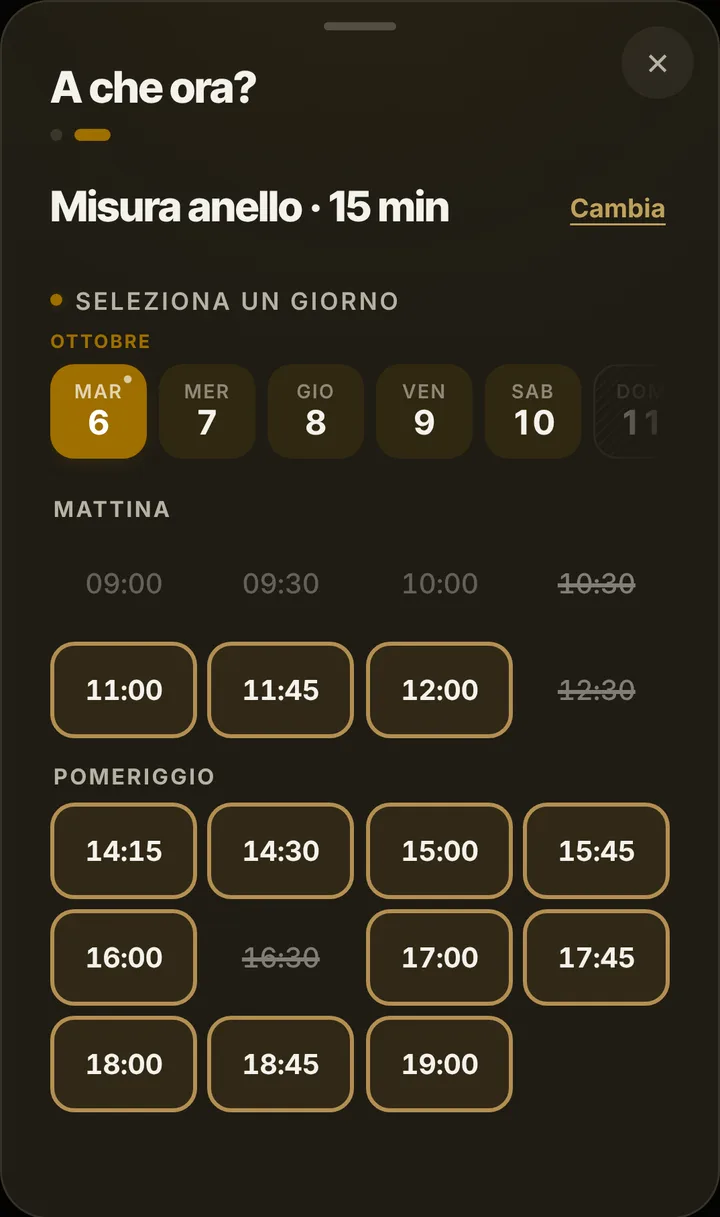Choose the 11:45 time slot
The width and height of the screenshot is (720, 1217).
pos(281,690)
